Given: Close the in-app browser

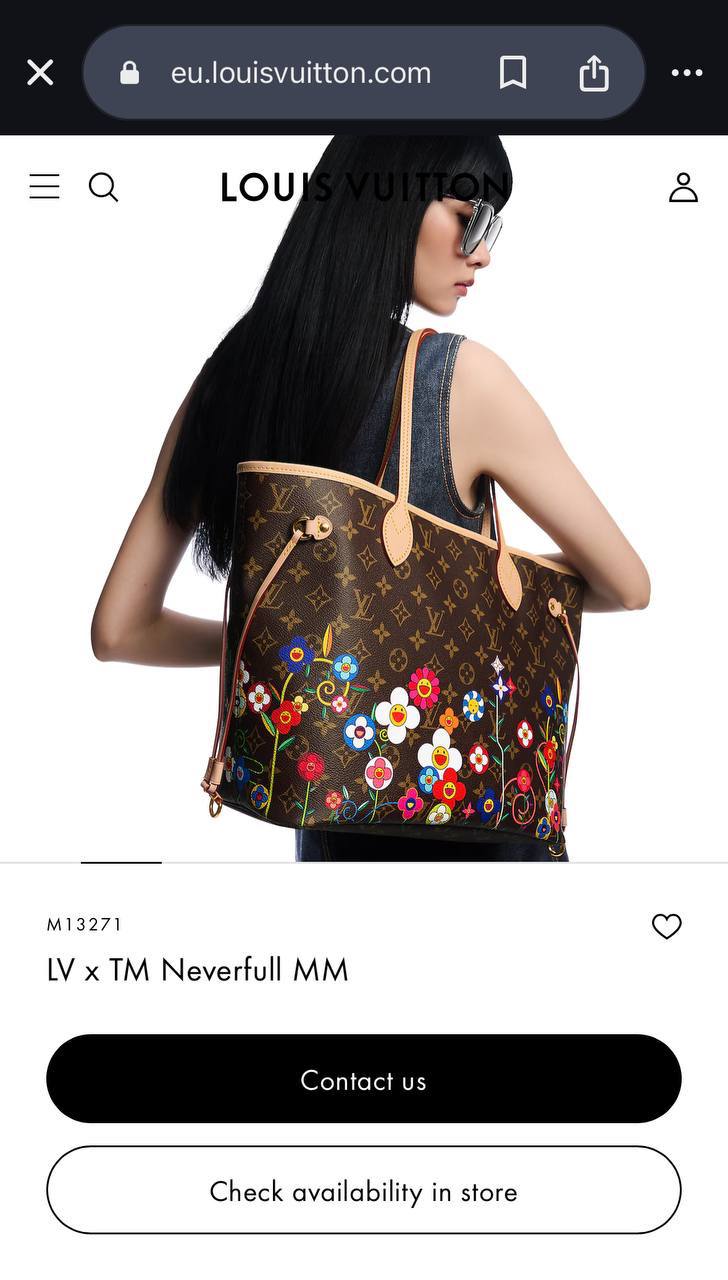Looking at the screenshot, I should pos(40,72).
